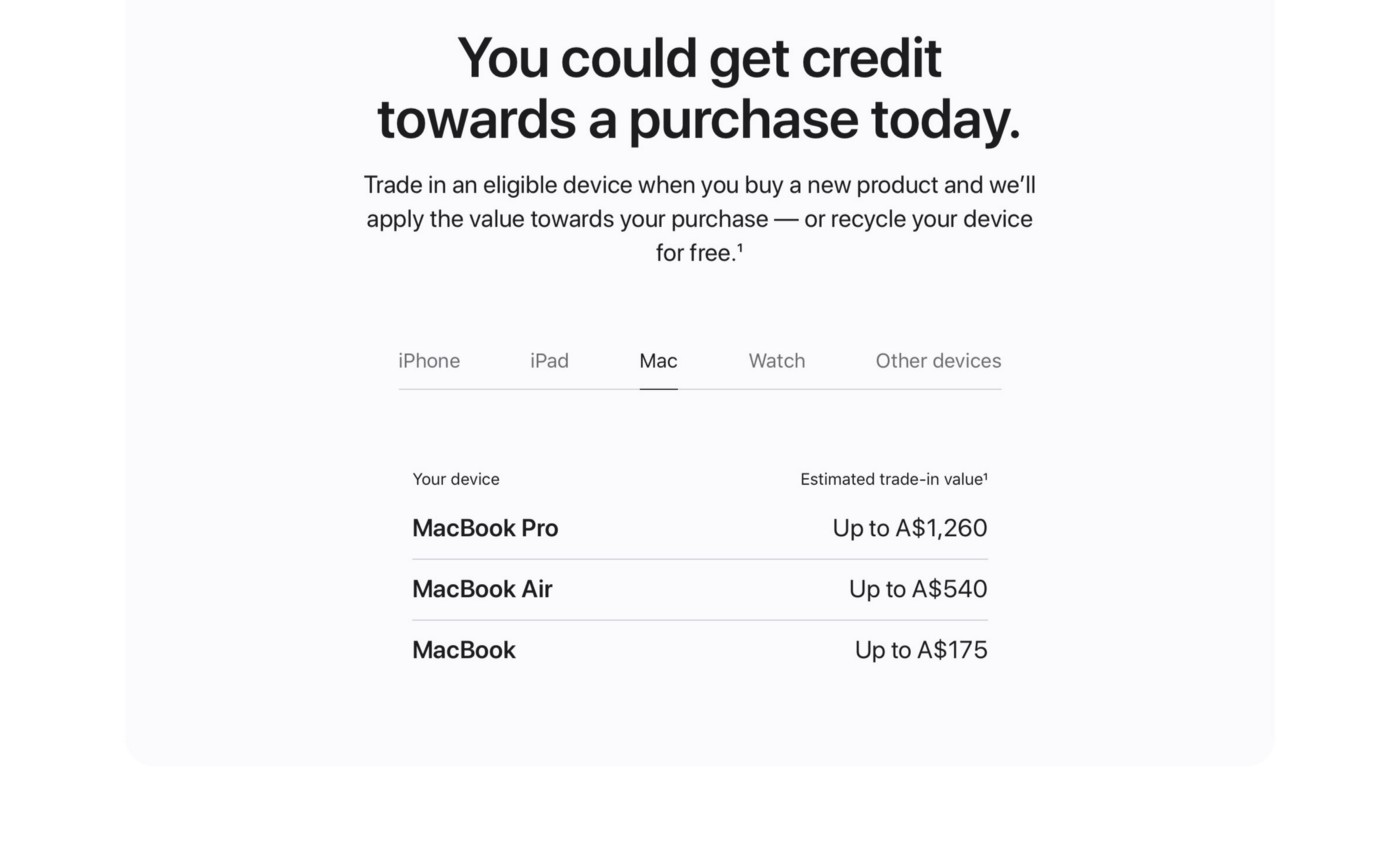1400x849 pixels.
Task: Switch to the iPhone tab
Action: click(429, 361)
